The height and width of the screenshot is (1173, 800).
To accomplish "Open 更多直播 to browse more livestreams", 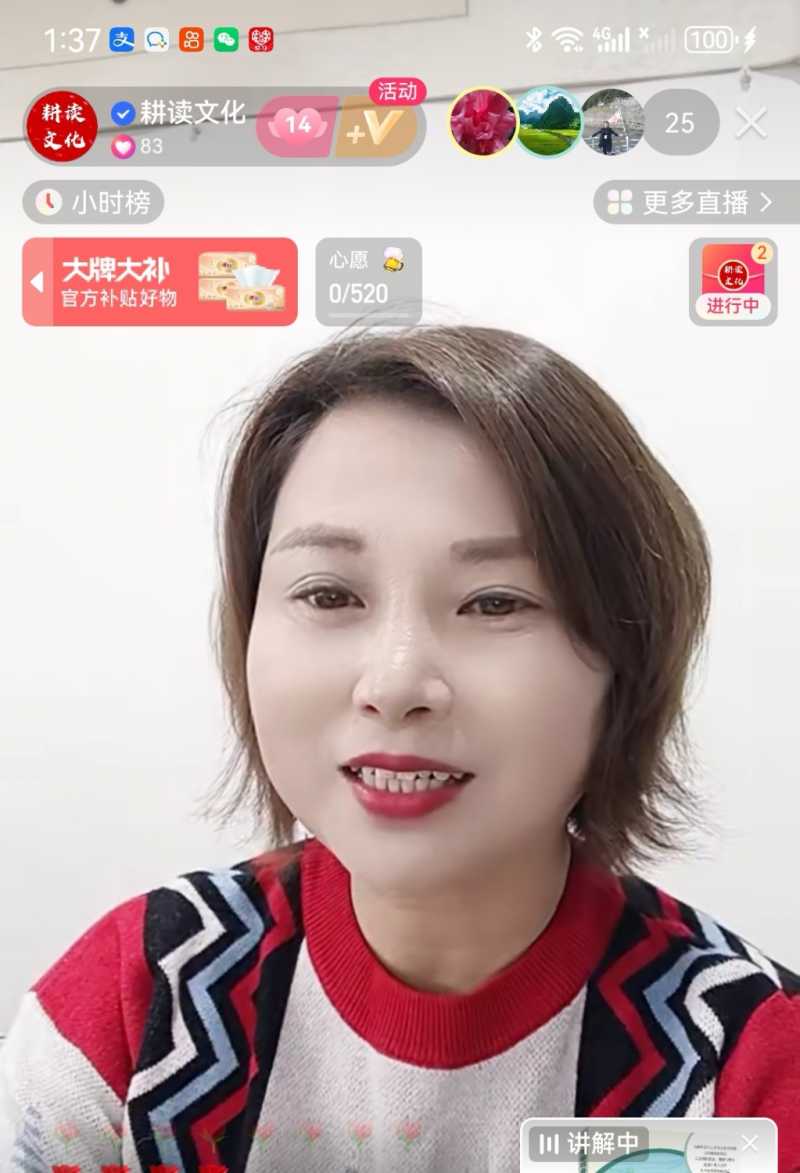I will pos(696,203).
